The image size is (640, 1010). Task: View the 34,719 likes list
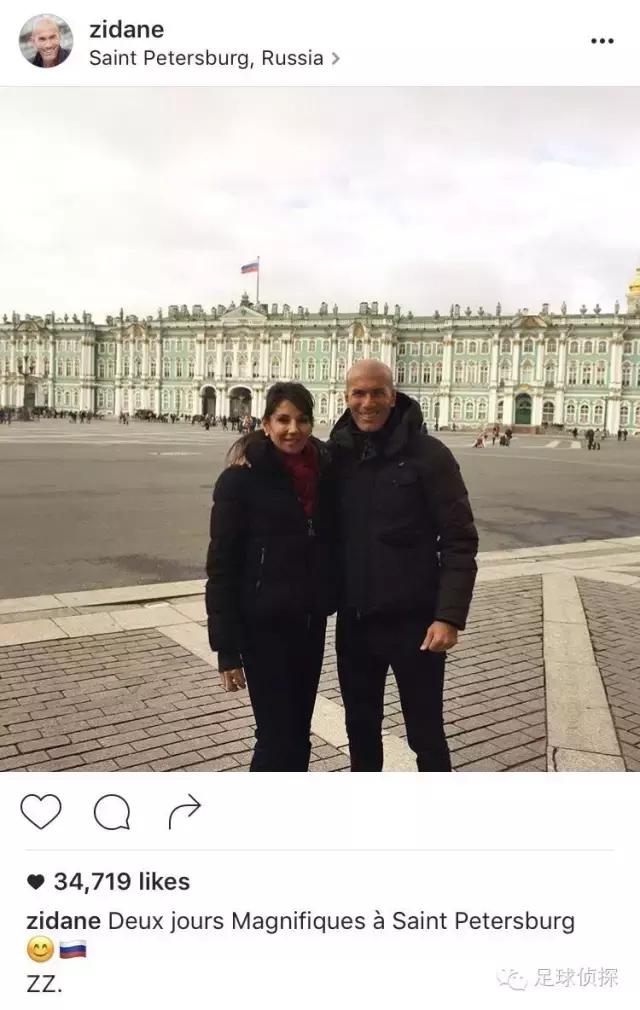point(108,881)
